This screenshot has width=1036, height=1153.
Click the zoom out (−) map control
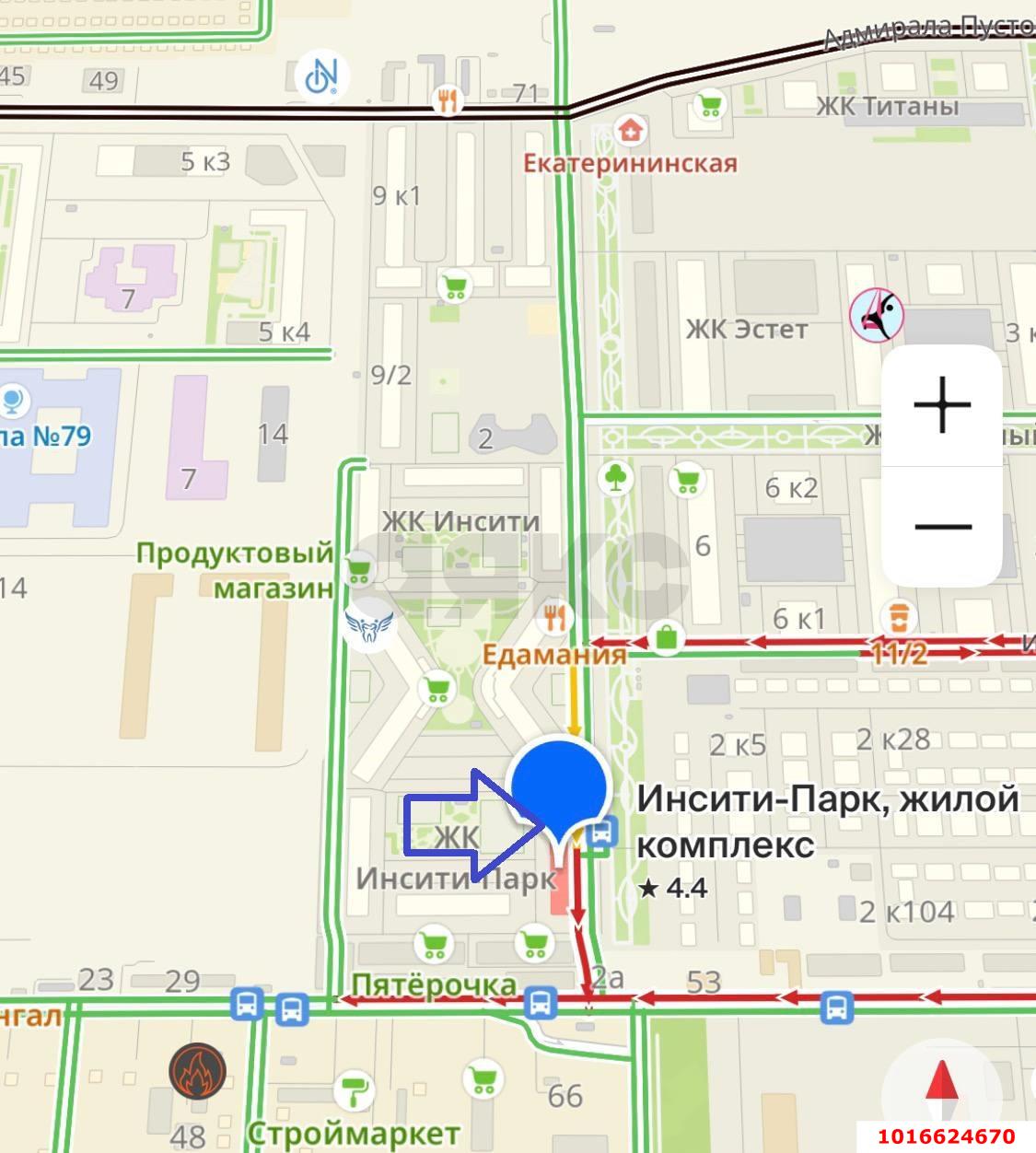tap(941, 526)
